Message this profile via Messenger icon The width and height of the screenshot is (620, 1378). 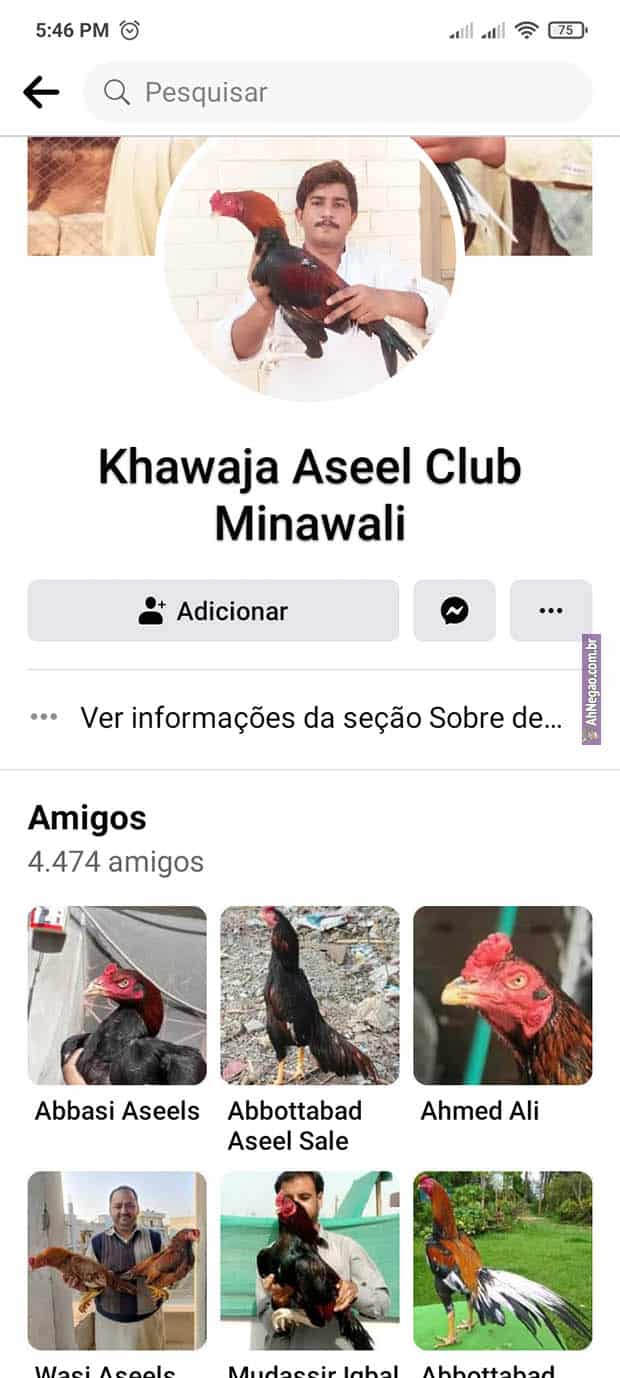(455, 611)
